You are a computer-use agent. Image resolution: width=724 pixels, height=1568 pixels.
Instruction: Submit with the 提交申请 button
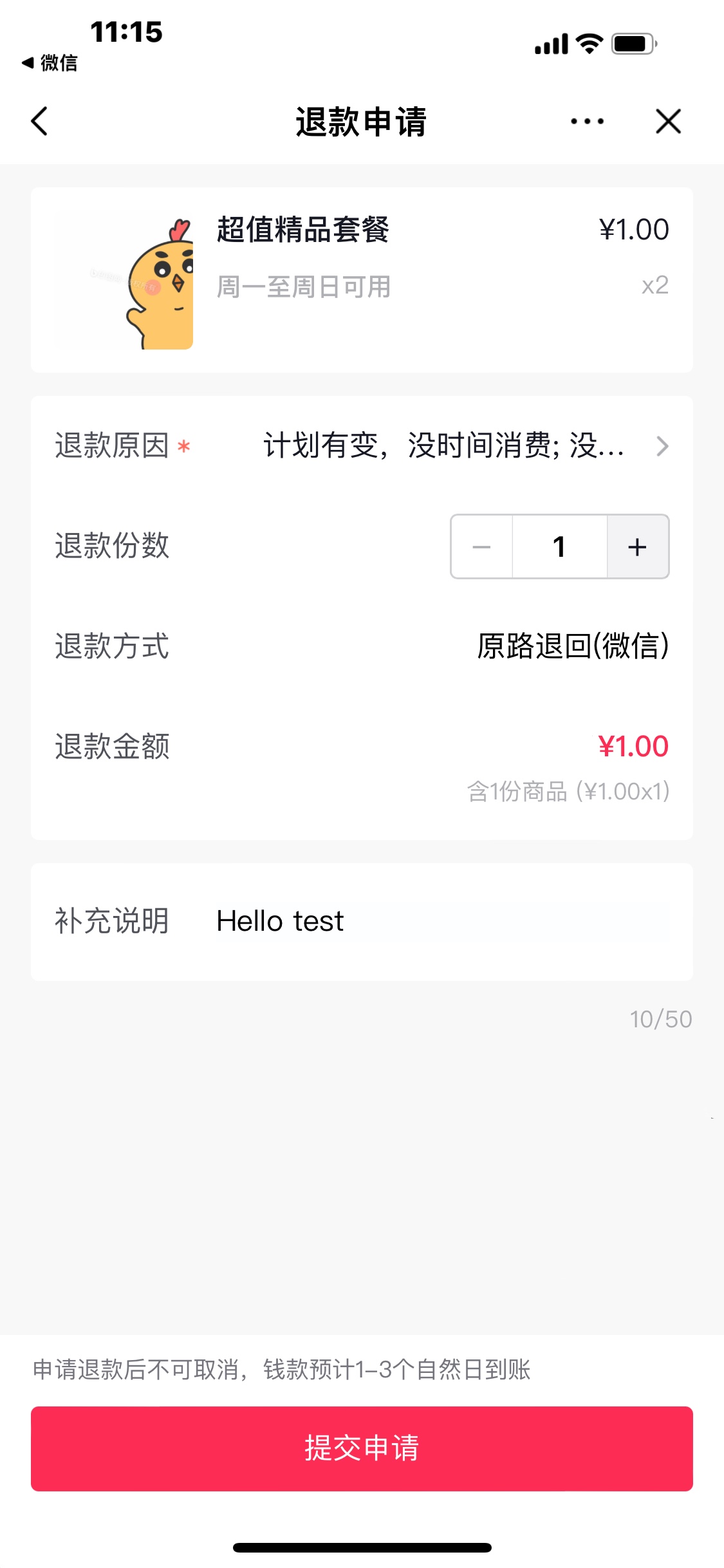pyautogui.click(x=362, y=1448)
